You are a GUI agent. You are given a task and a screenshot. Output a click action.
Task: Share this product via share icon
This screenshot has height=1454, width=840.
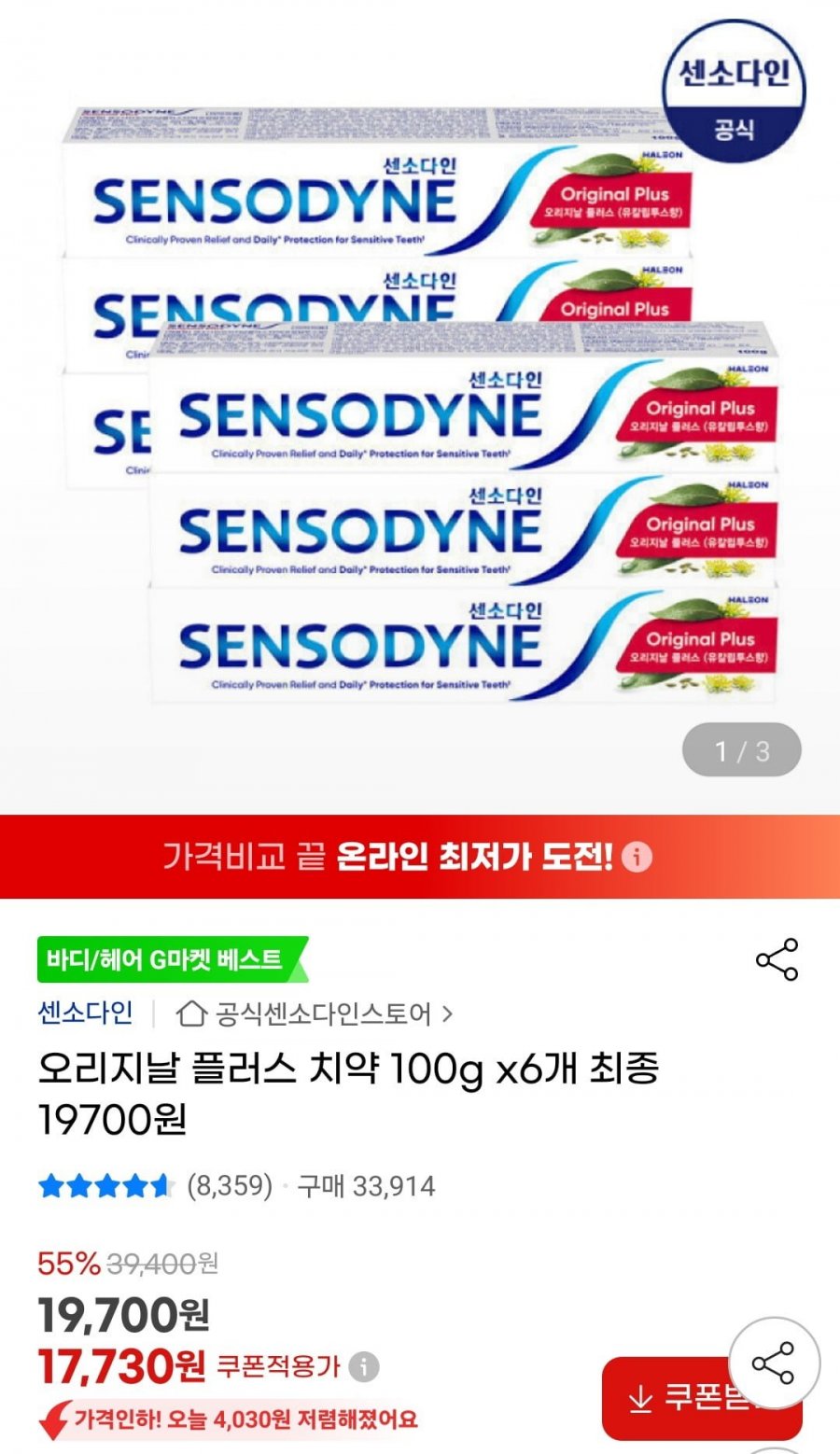tap(777, 959)
